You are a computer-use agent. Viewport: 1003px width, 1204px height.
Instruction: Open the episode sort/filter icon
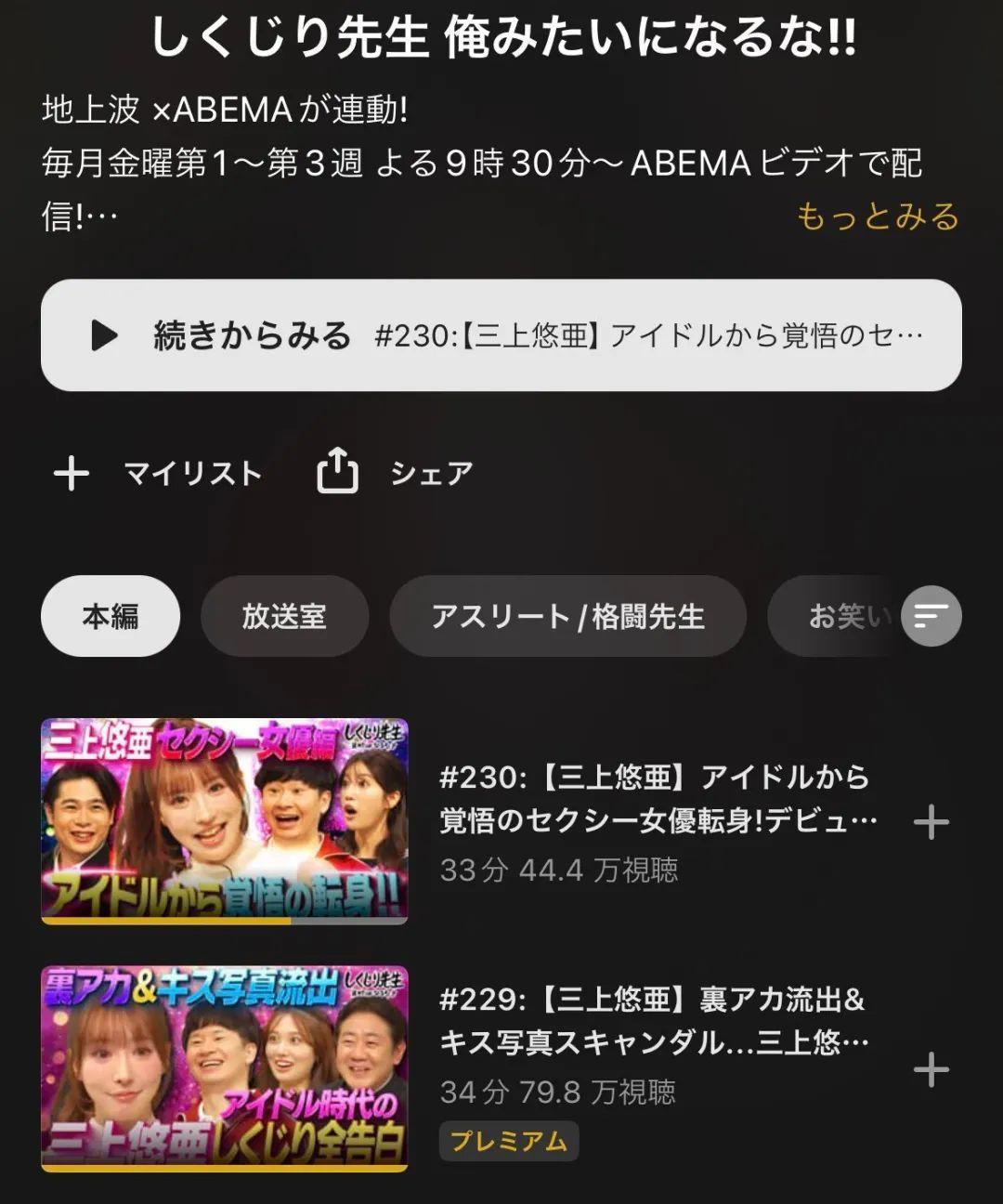point(931,616)
